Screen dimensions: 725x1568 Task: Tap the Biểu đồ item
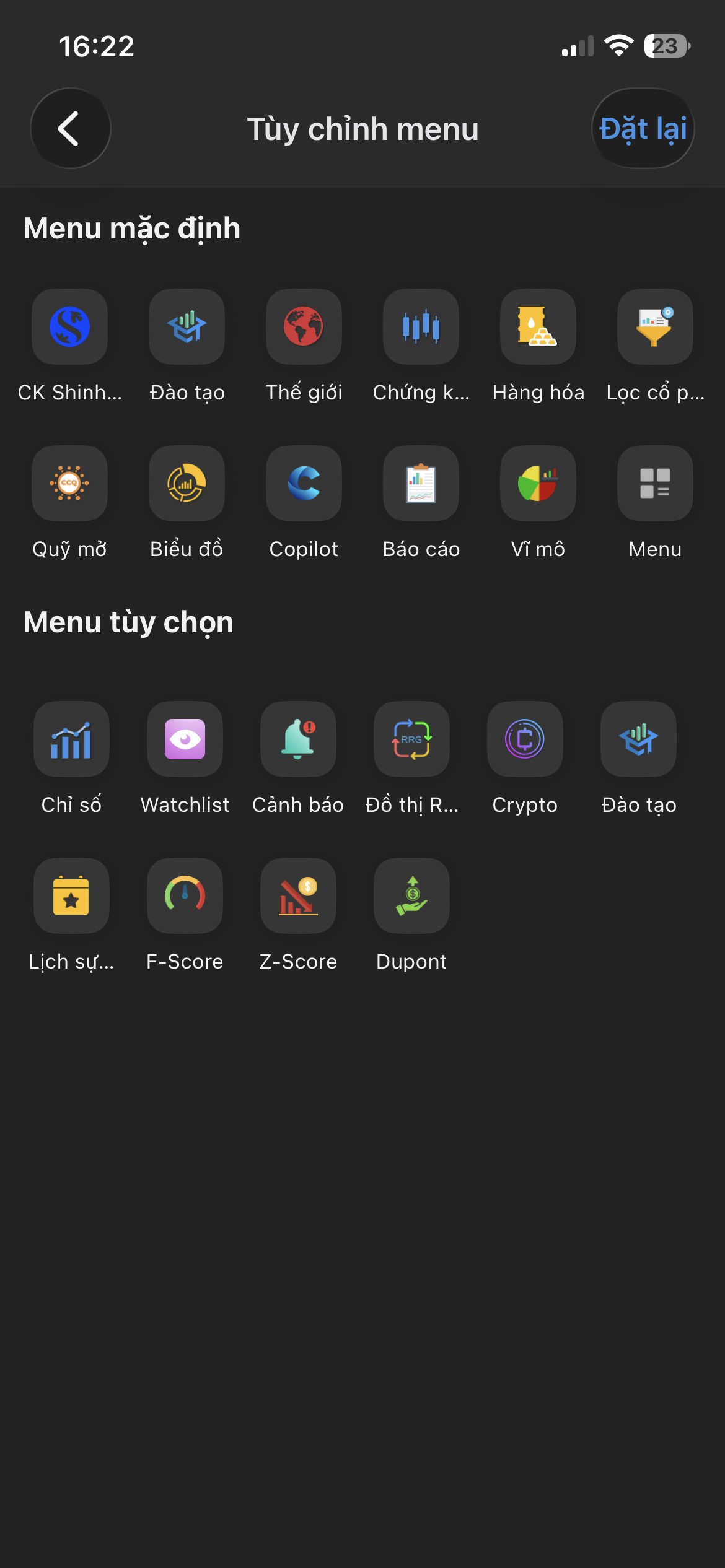click(187, 484)
